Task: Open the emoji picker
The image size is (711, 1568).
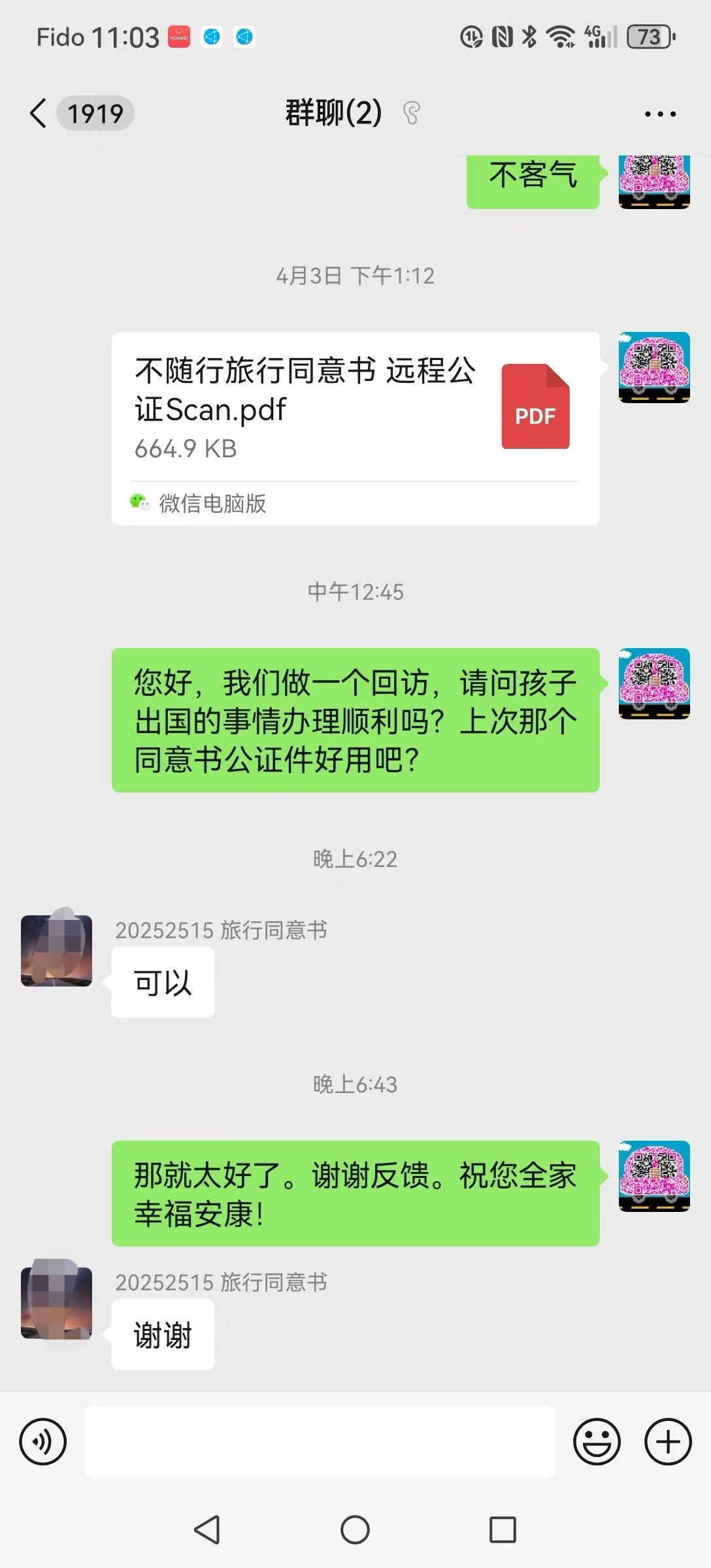Action: (x=597, y=1441)
